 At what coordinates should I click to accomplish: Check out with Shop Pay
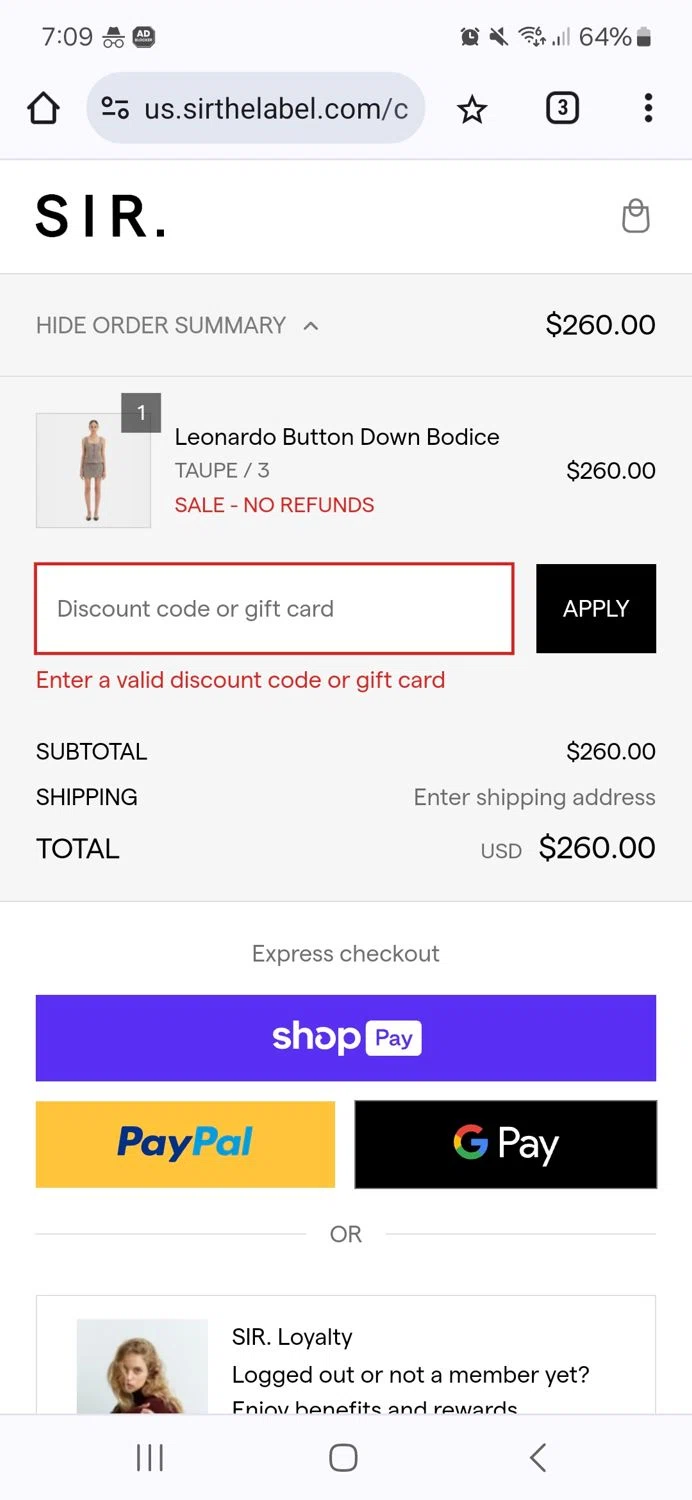click(x=346, y=1038)
